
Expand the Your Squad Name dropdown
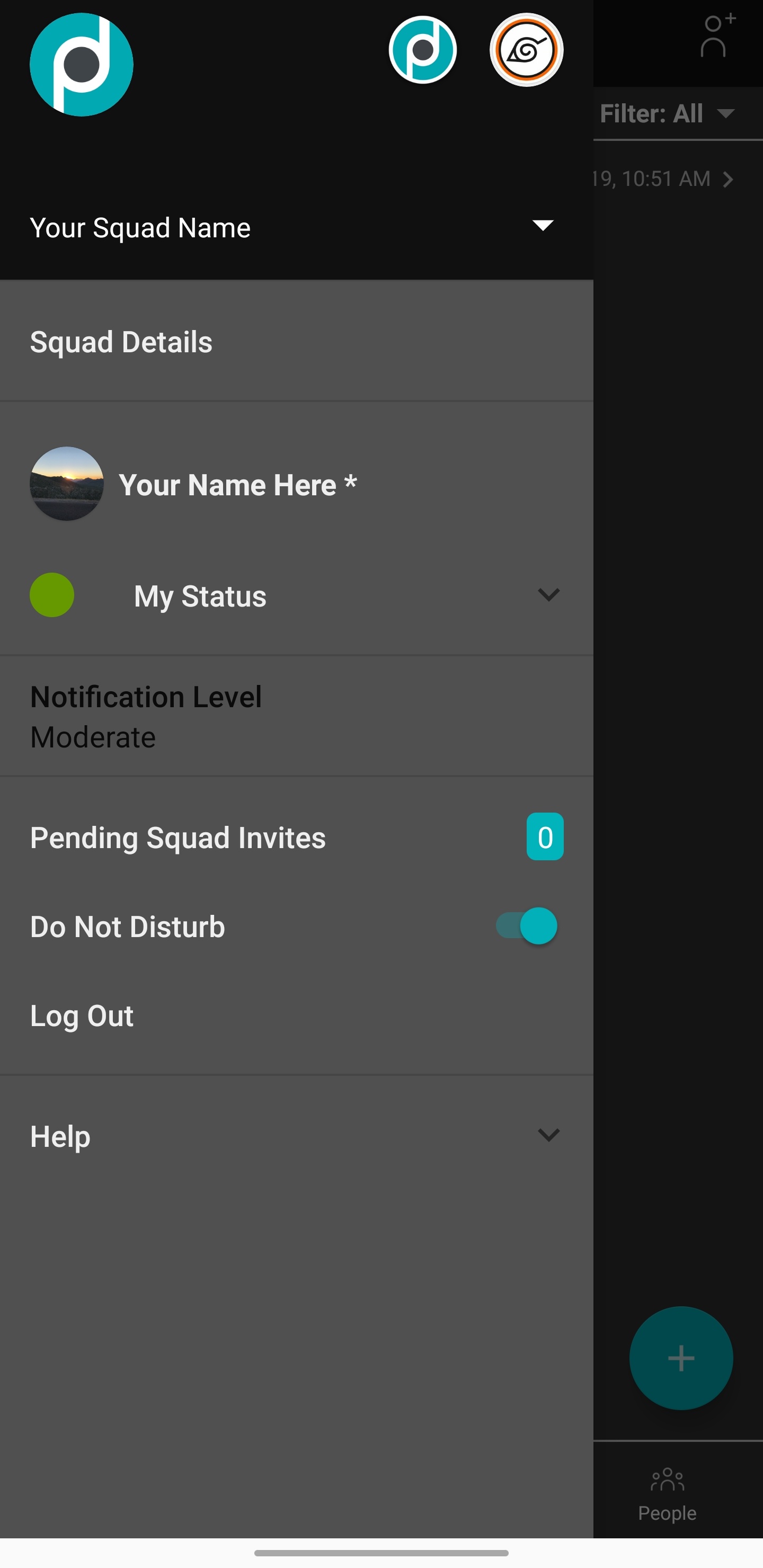point(542,226)
